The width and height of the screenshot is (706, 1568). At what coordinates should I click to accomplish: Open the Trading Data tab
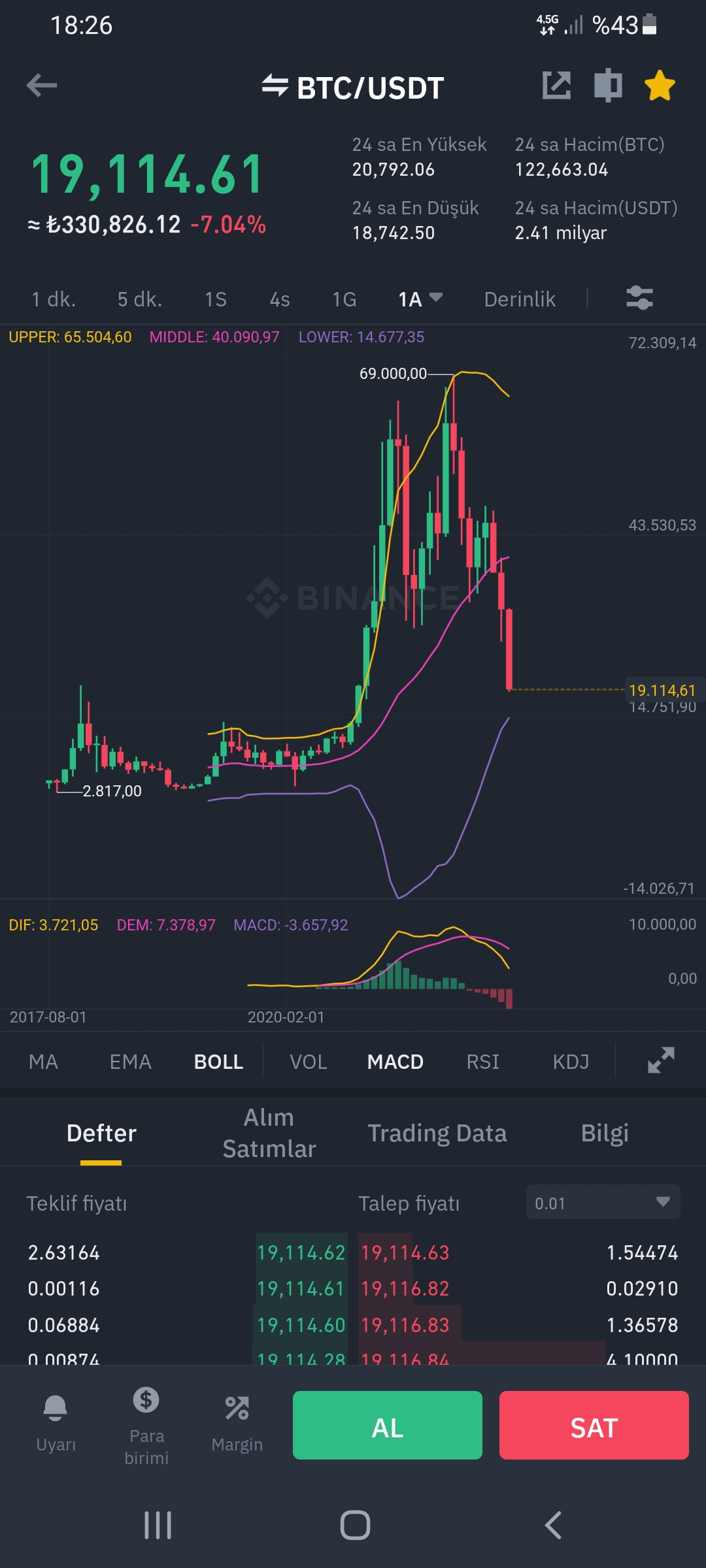tap(437, 1133)
